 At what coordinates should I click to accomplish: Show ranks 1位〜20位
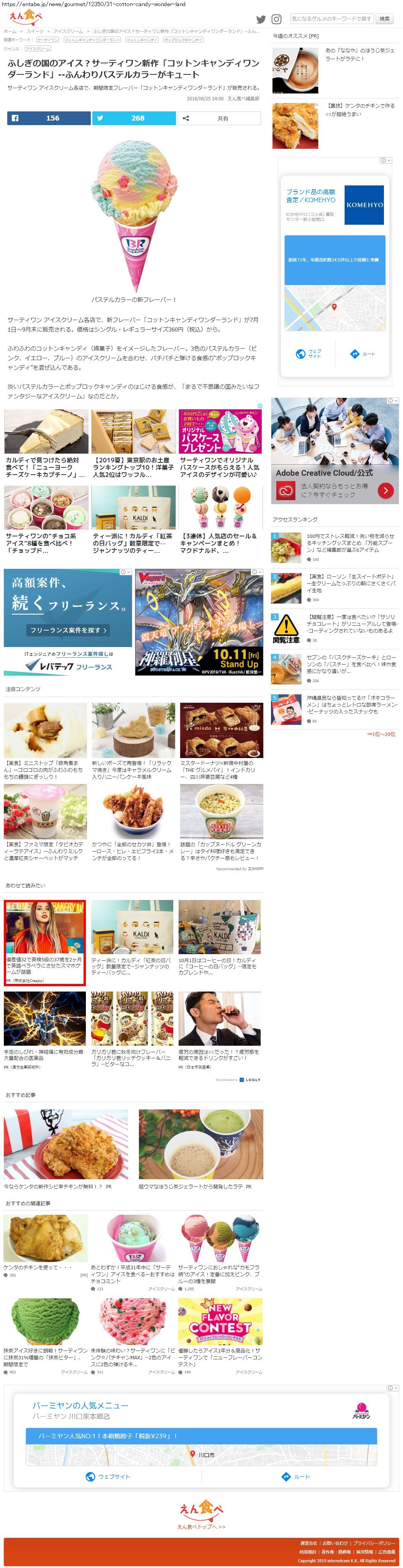click(381, 734)
